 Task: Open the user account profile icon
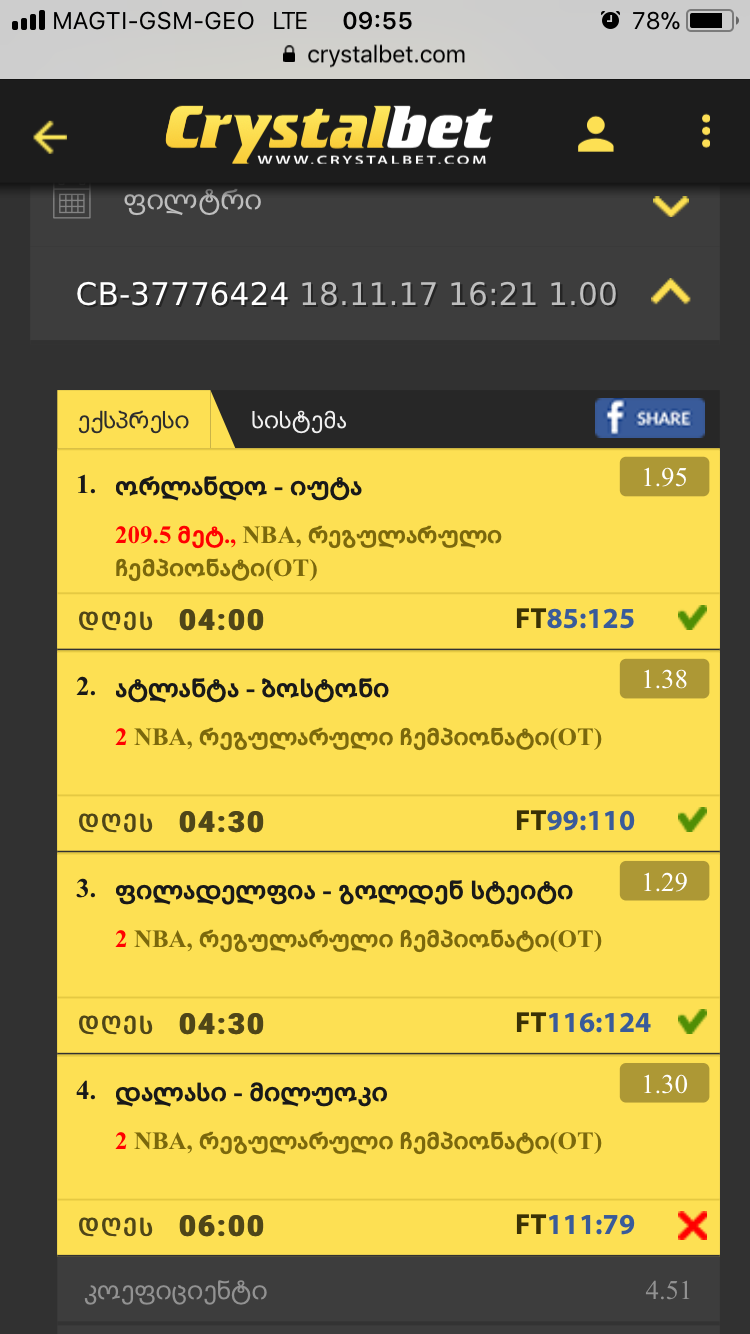595,134
